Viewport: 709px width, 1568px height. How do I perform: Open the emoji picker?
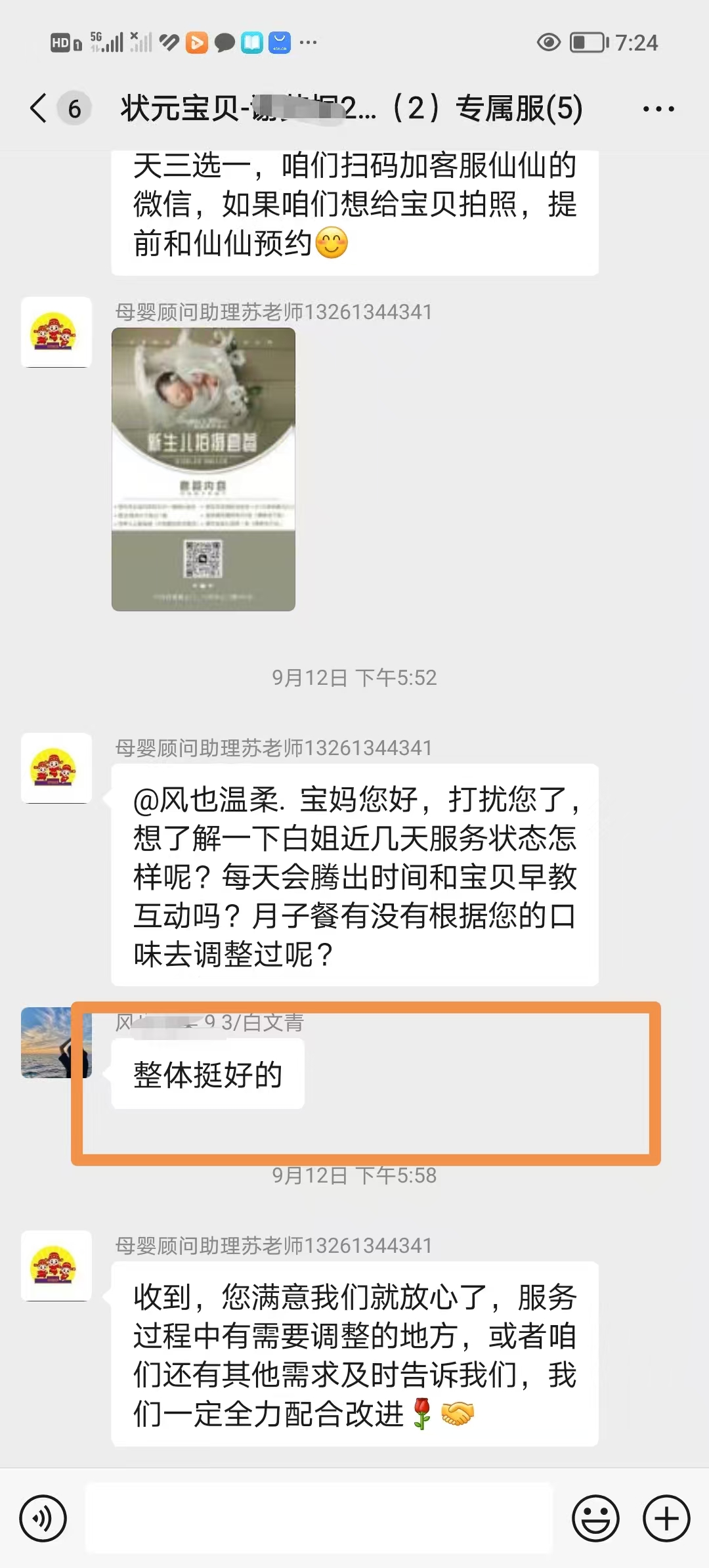click(595, 1518)
